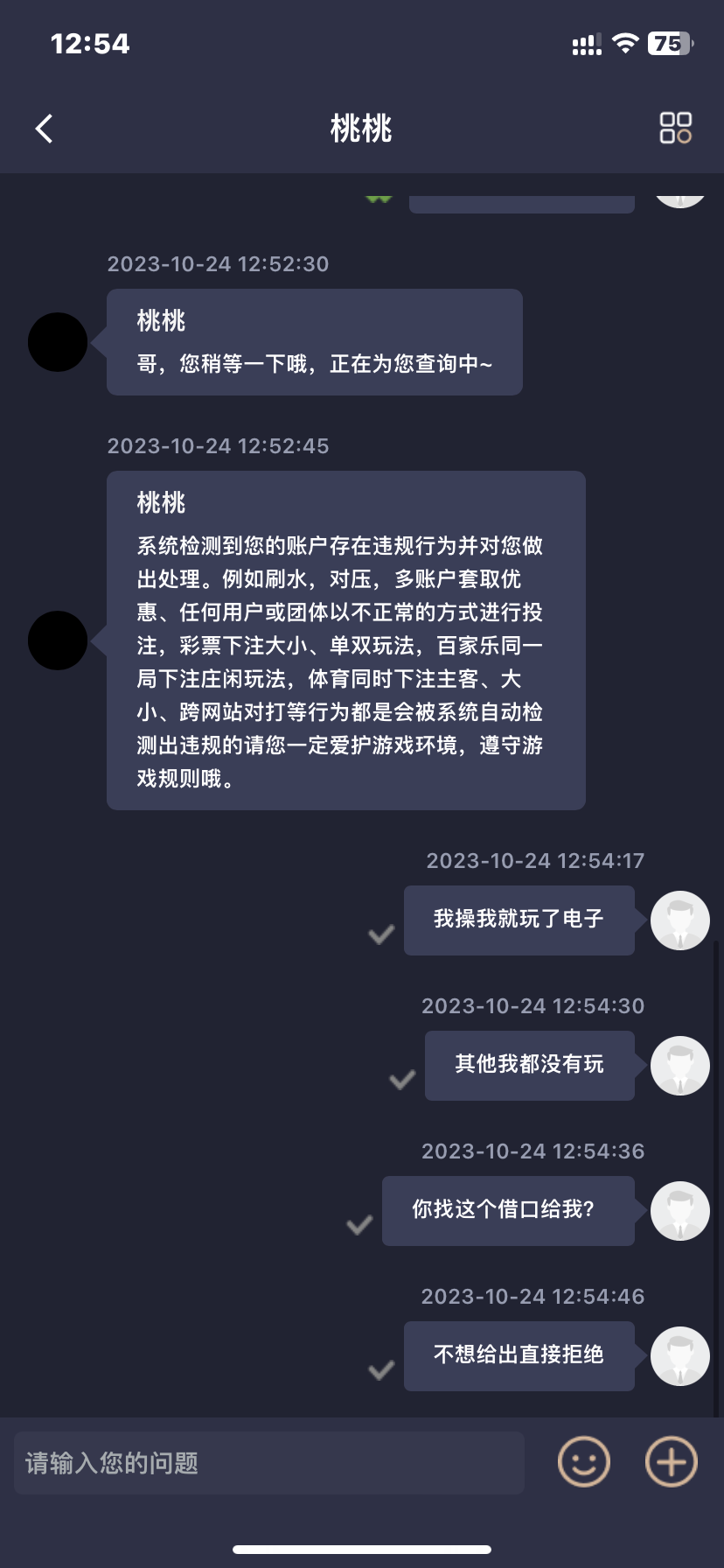
Task: Open the grid menu icon in header
Action: 675,129
